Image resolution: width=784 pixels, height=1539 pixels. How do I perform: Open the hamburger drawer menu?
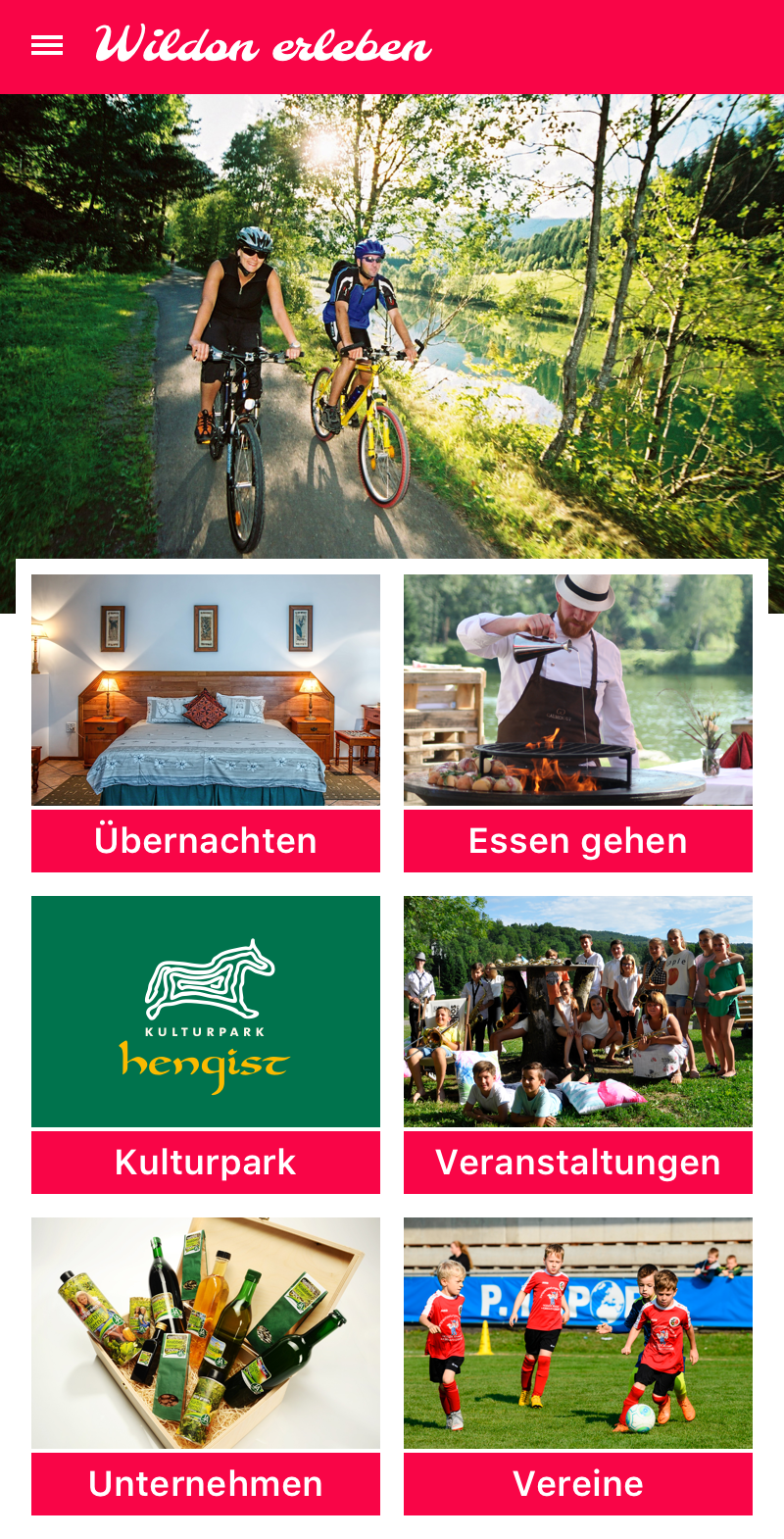coord(46,46)
